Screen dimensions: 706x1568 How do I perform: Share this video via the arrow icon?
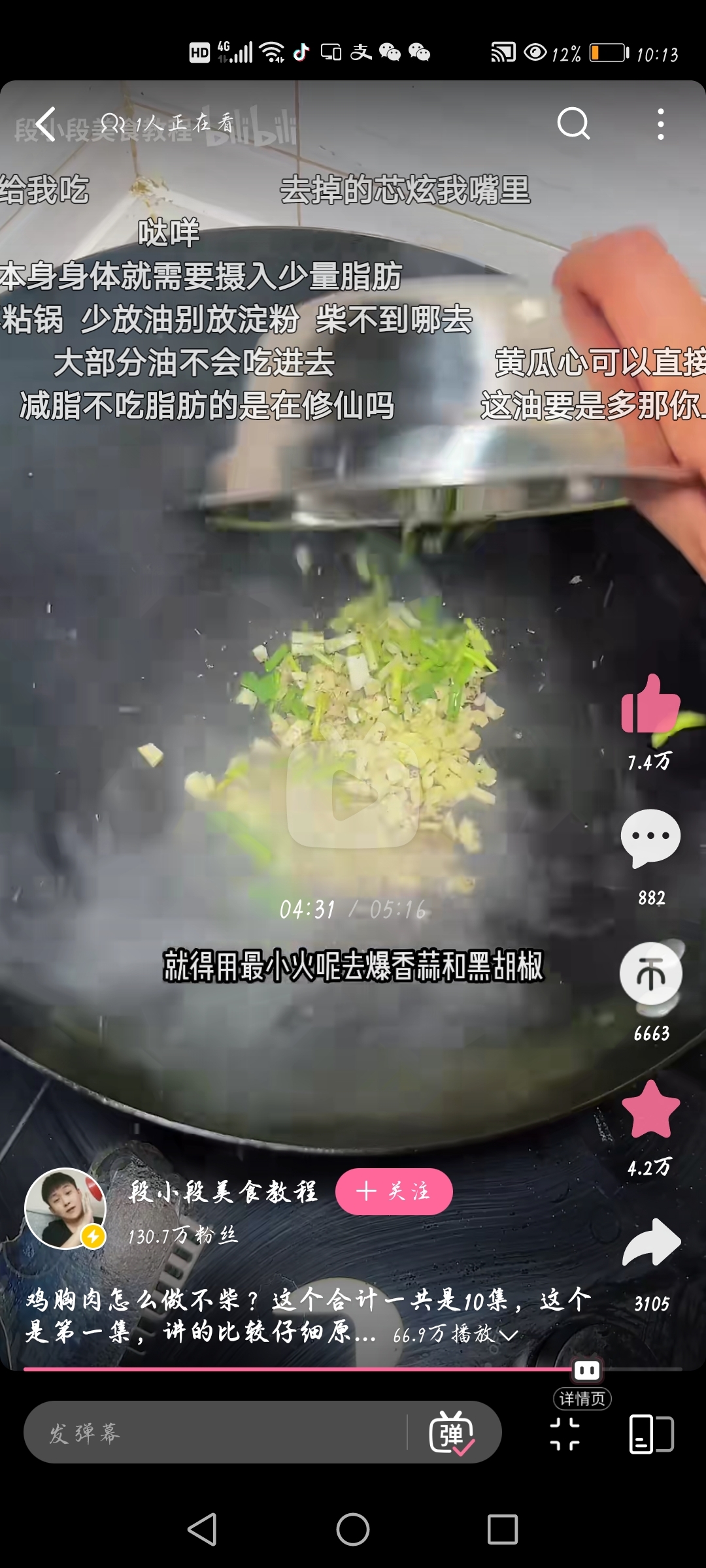tap(652, 1243)
